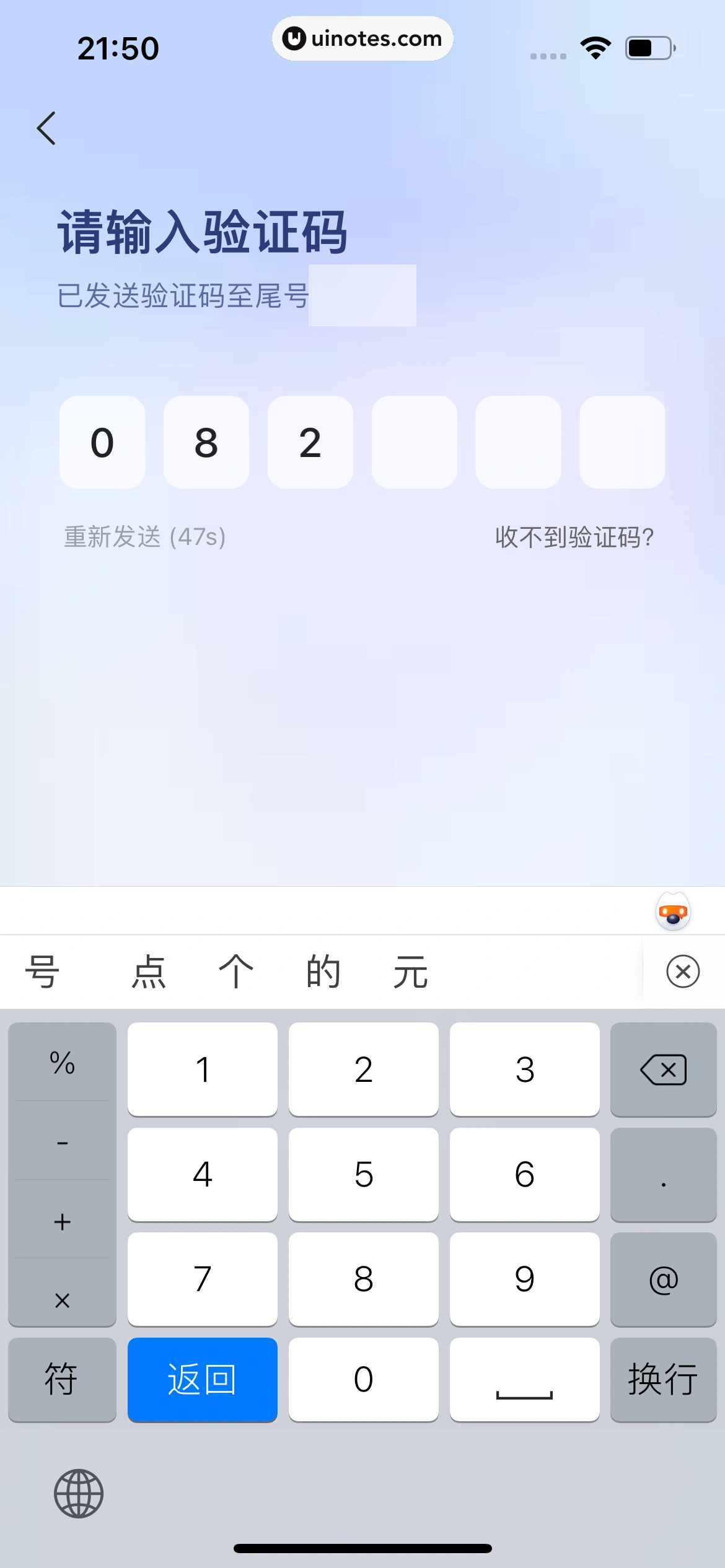Tap the Sogou keyboard mascot icon
725x1568 pixels.
click(673, 912)
